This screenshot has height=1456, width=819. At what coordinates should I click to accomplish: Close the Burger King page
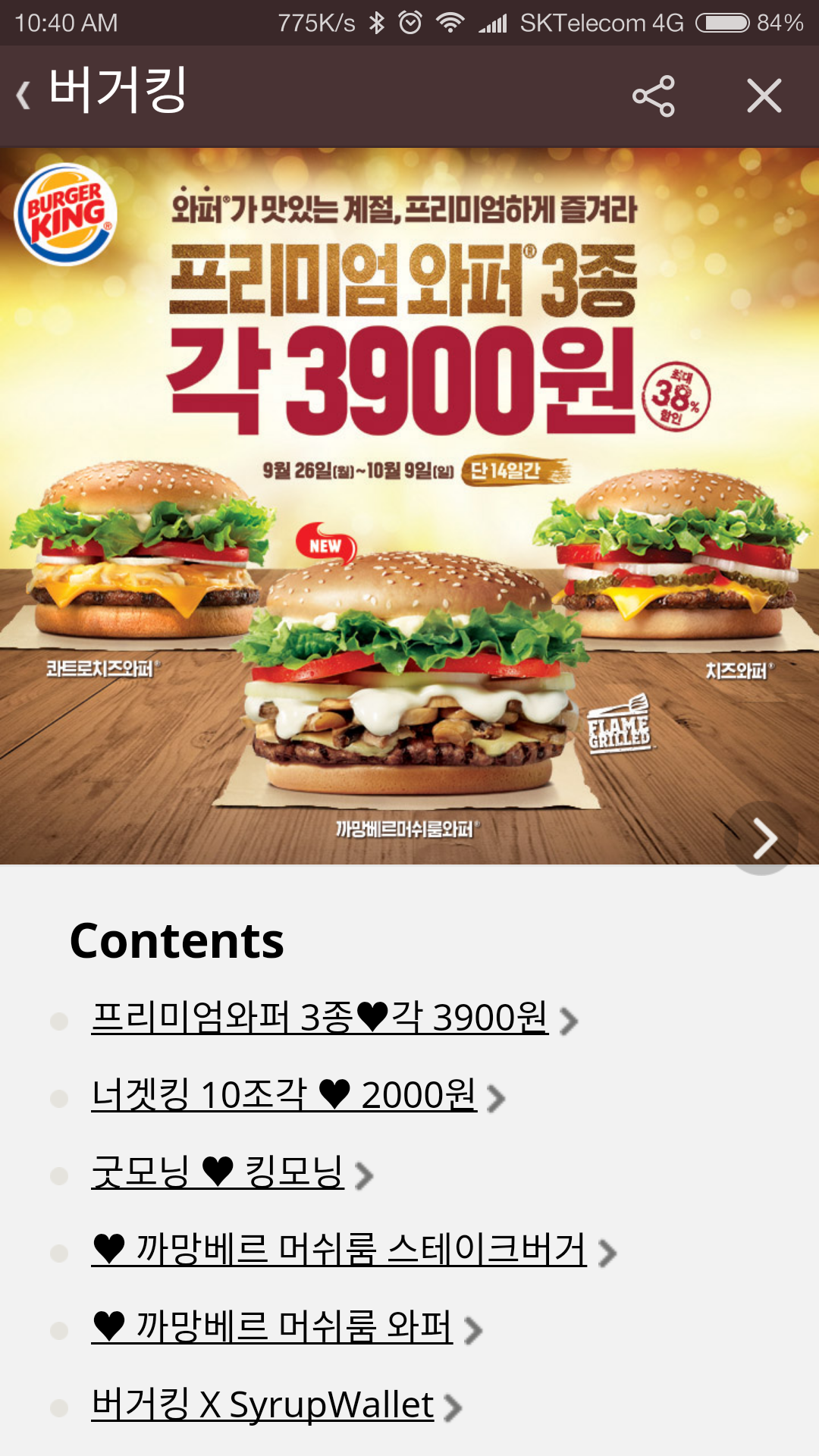coord(764,96)
